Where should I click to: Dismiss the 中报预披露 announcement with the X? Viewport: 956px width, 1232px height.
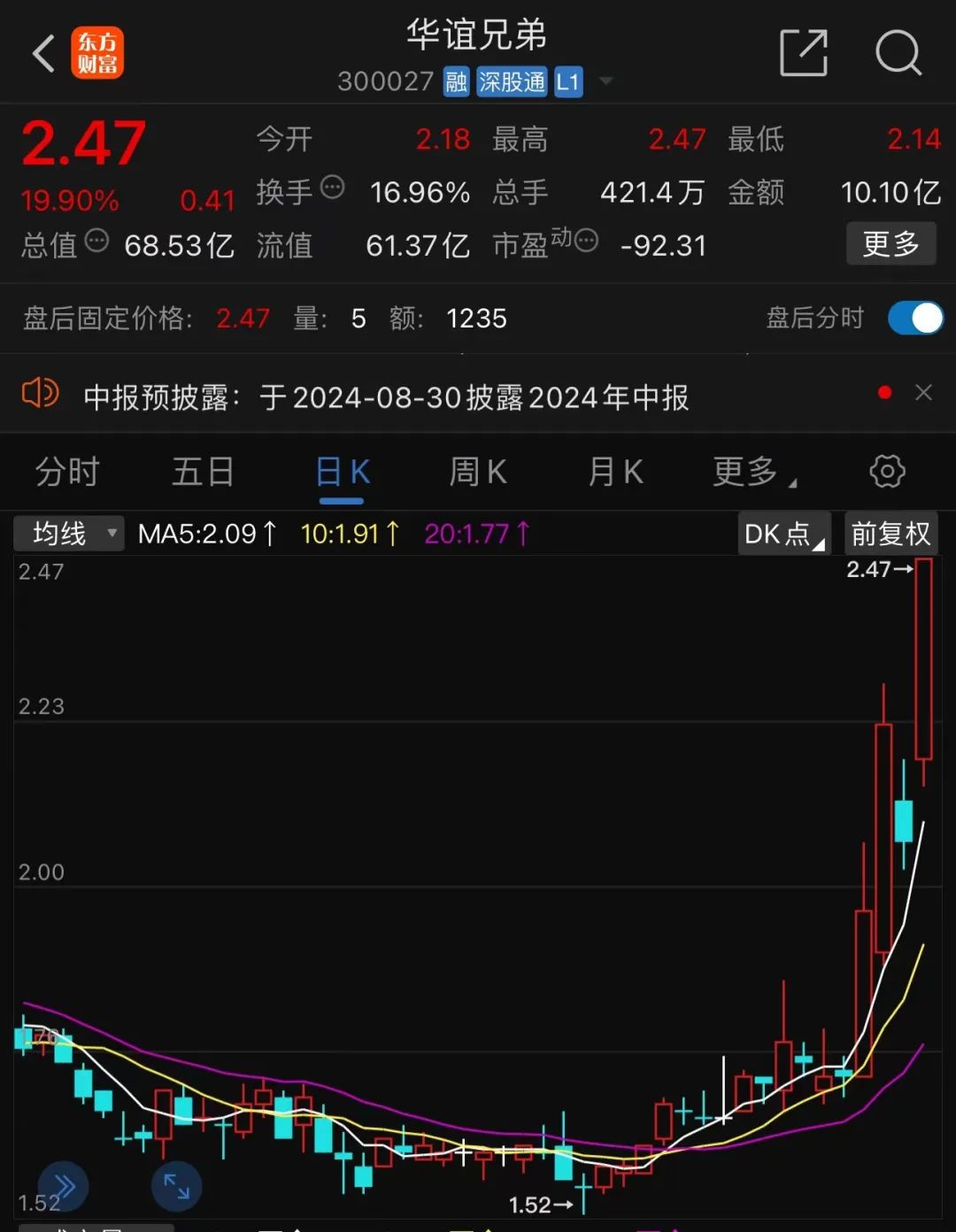tap(924, 392)
